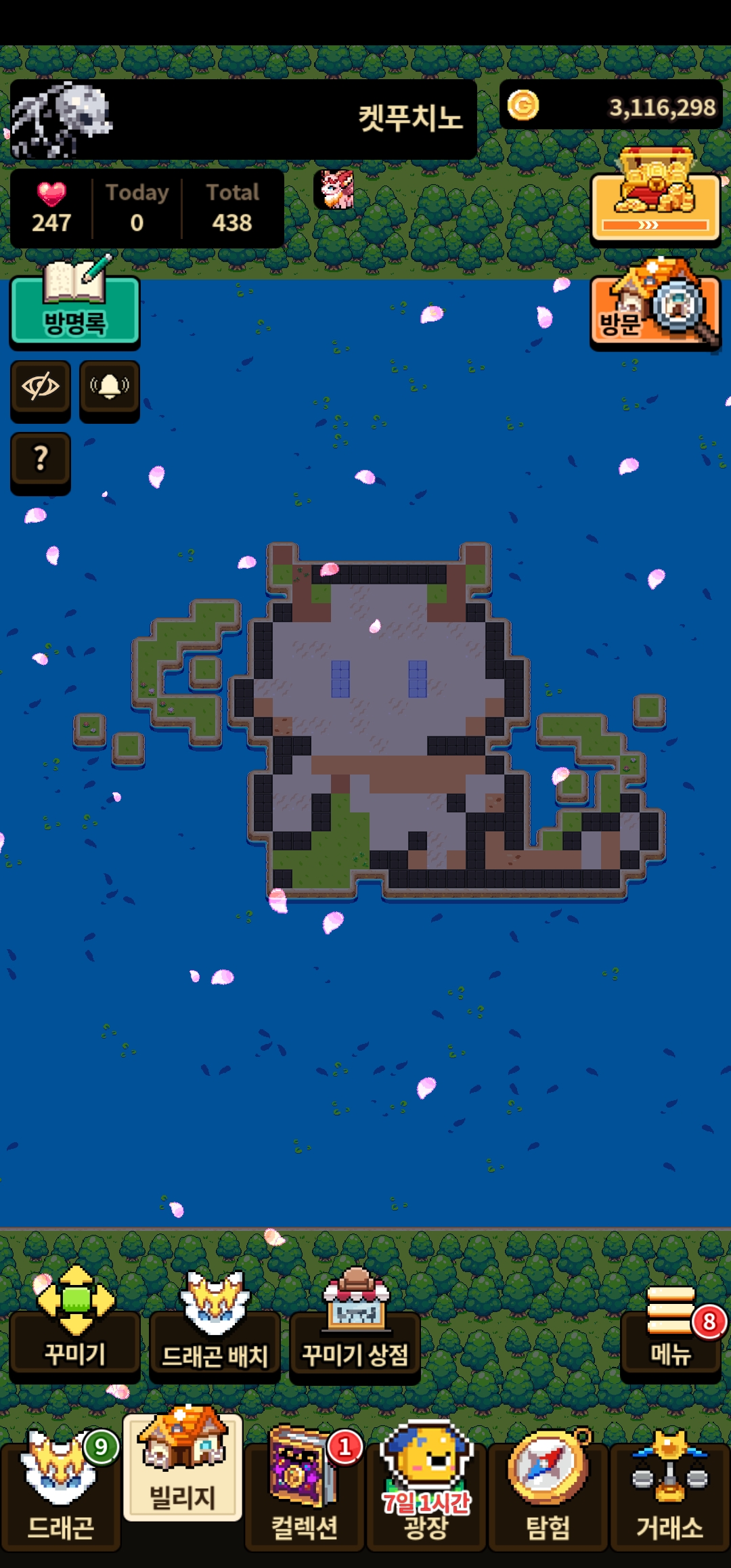
Task: Open the question mark help button
Action: [x=41, y=459]
